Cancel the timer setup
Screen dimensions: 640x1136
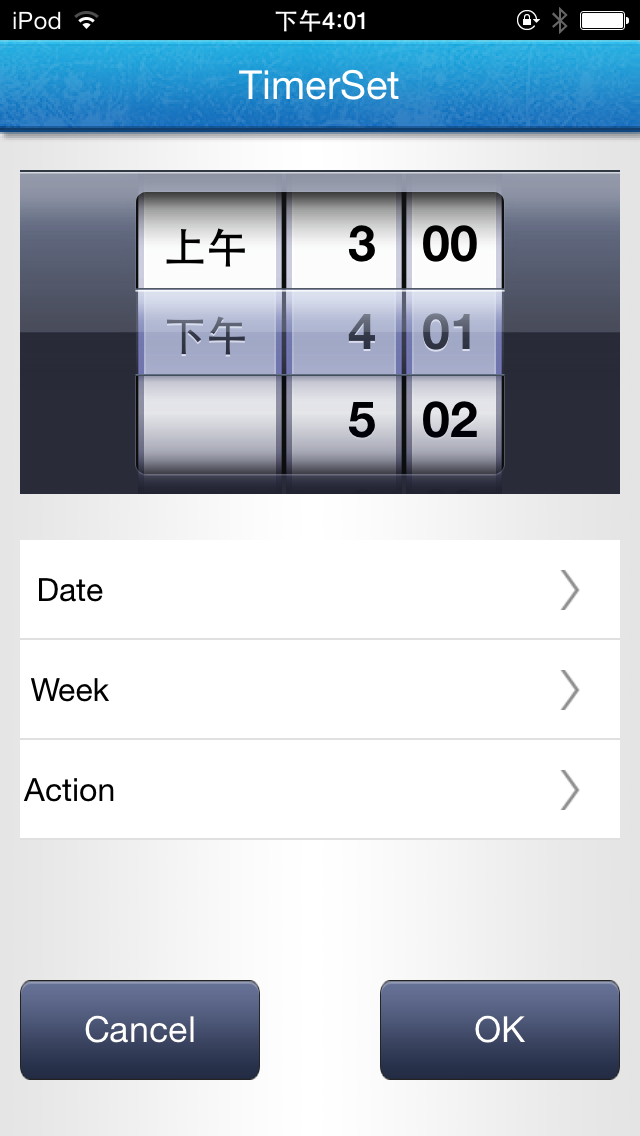[x=140, y=1030]
